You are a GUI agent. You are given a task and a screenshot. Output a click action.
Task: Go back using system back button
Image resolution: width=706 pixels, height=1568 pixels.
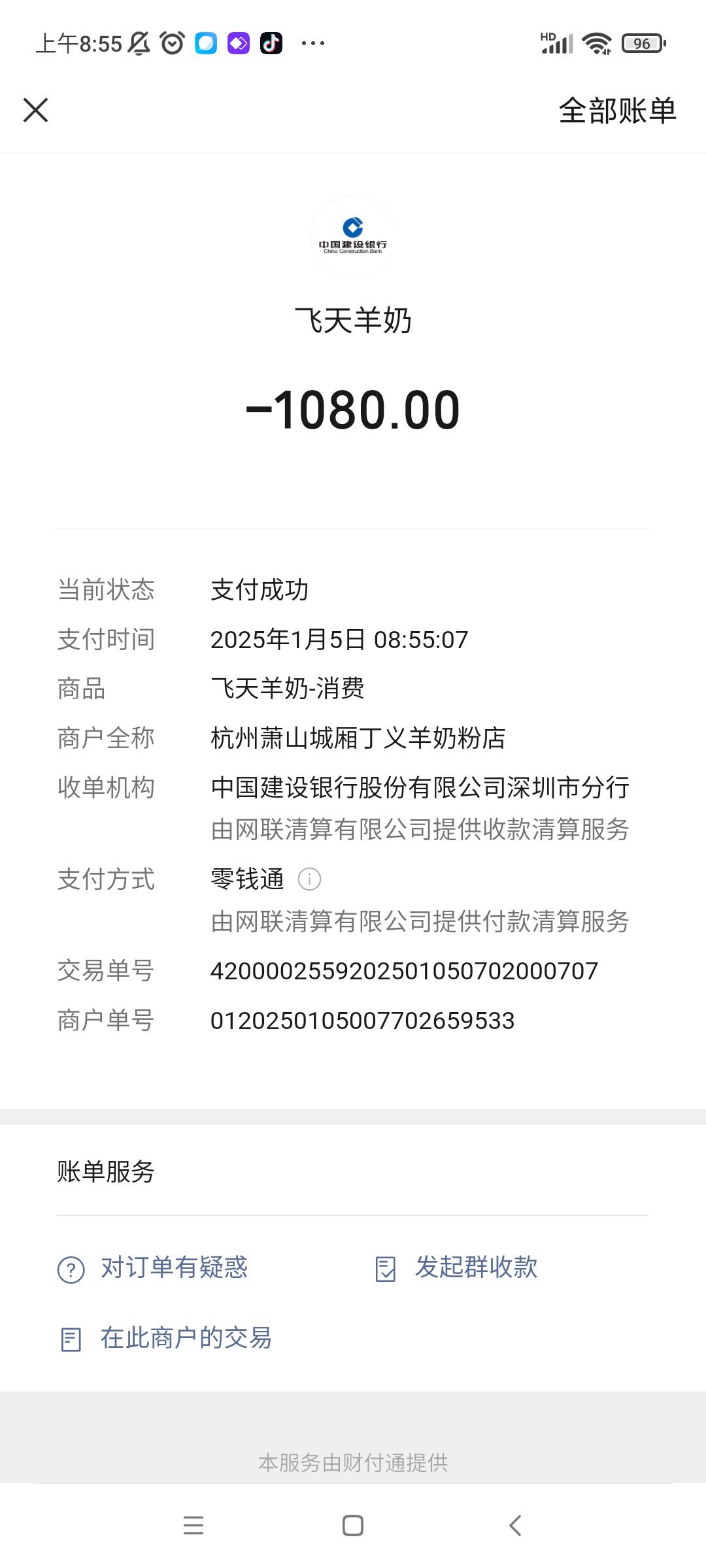coord(515,1526)
